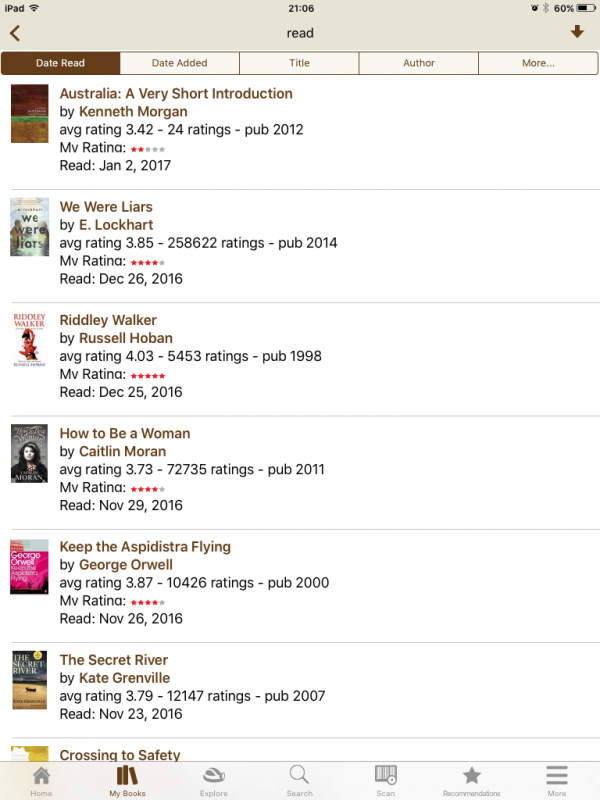Open the We Were Liars entry
Screen dimensions: 600x800
point(106,207)
